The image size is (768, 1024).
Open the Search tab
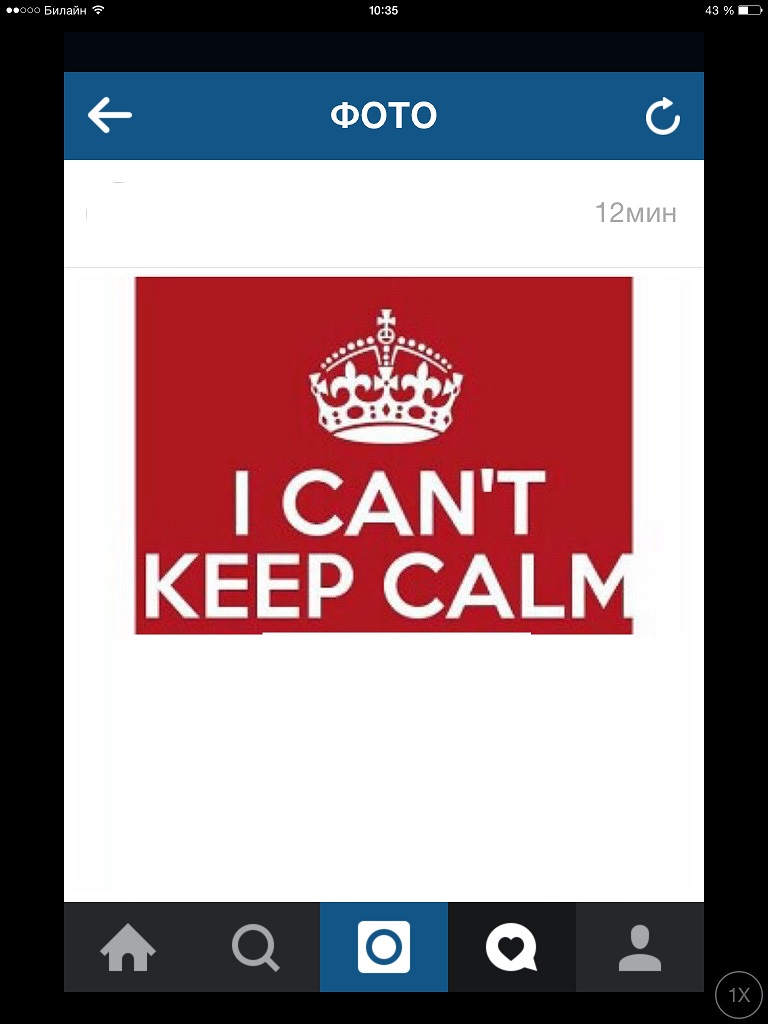coord(255,947)
